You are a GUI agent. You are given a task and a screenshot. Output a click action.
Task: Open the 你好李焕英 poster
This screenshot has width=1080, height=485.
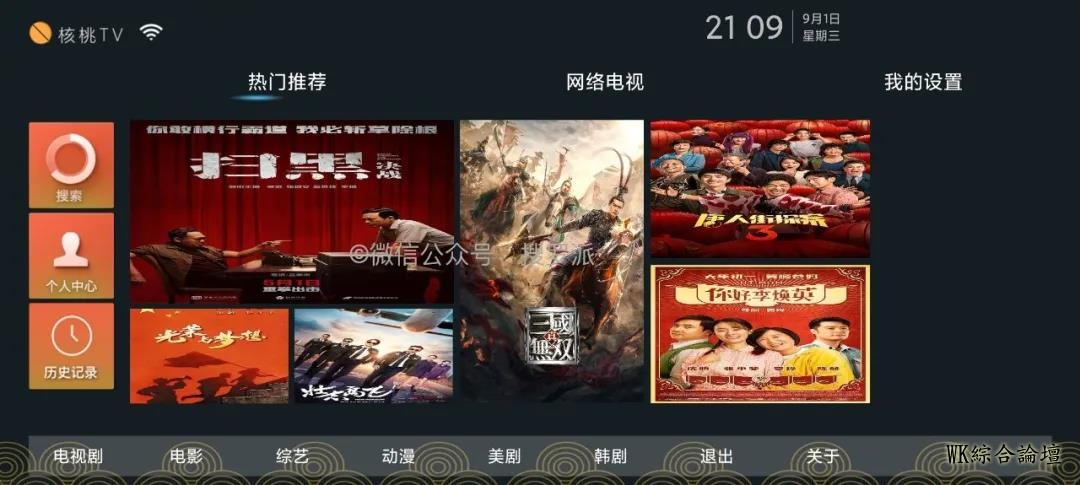click(x=760, y=334)
